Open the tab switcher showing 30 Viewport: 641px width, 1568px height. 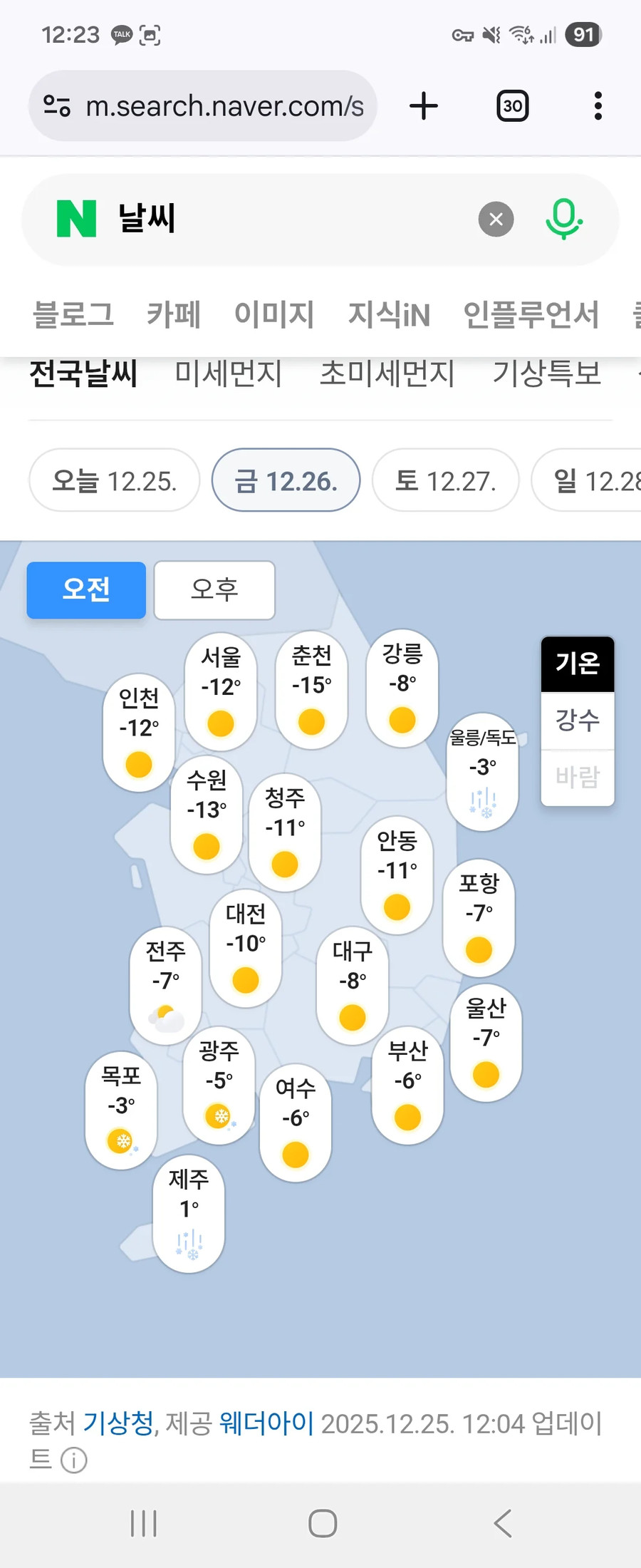pos(512,106)
